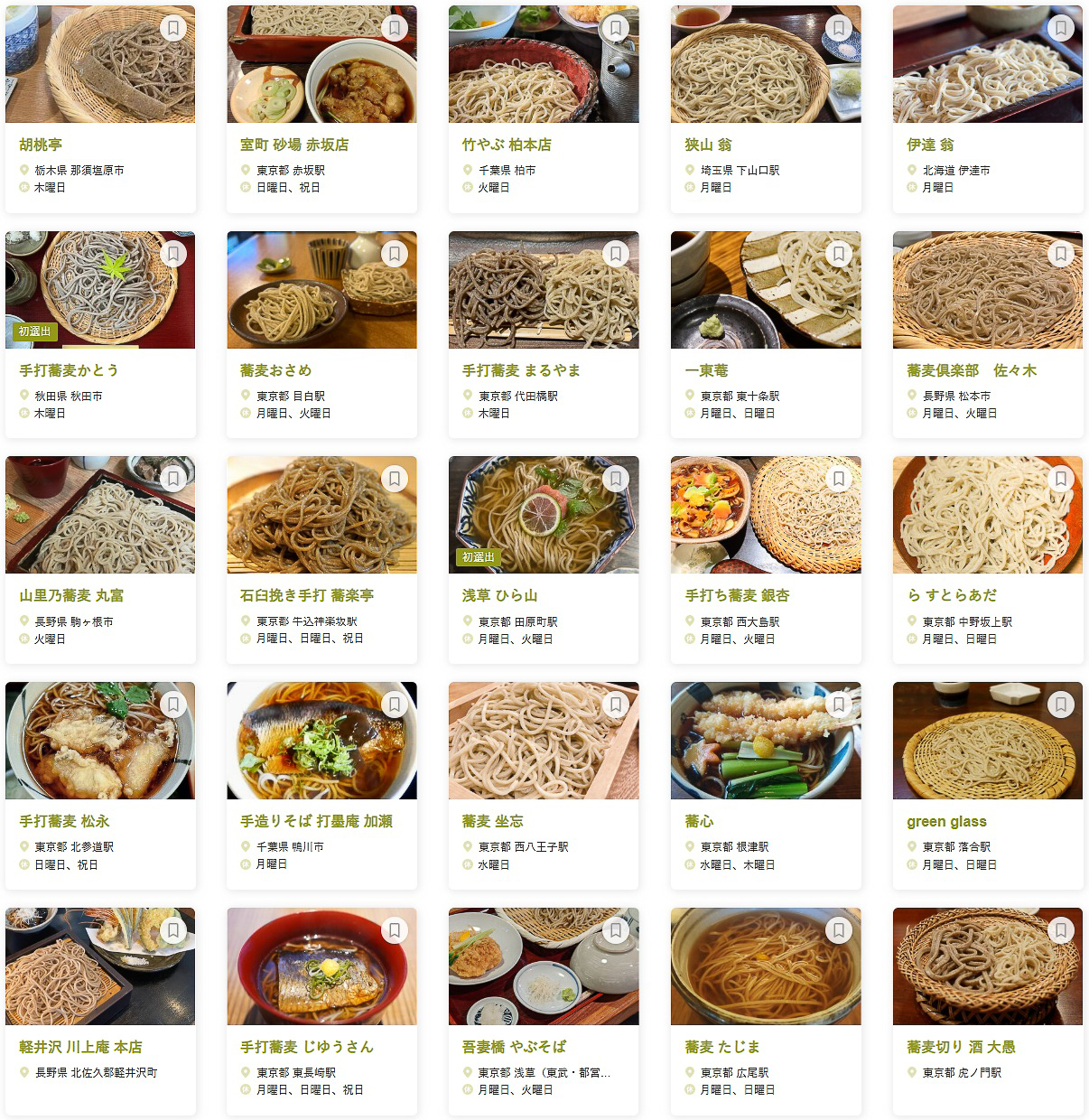
Task: Open the 胡桃亭 restaurant card
Action: pos(41,145)
